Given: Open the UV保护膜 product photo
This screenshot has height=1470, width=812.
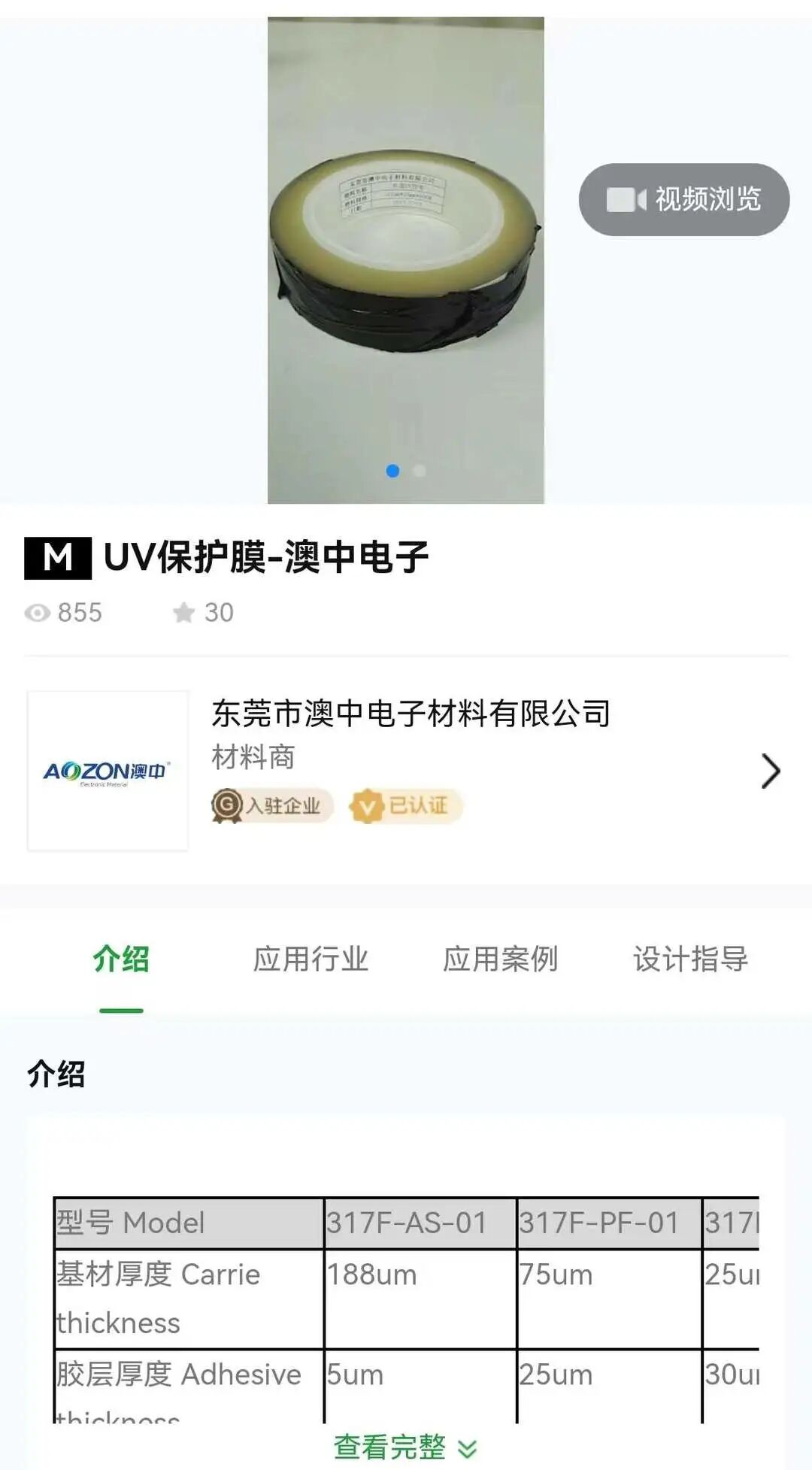Looking at the screenshot, I should tap(405, 259).
